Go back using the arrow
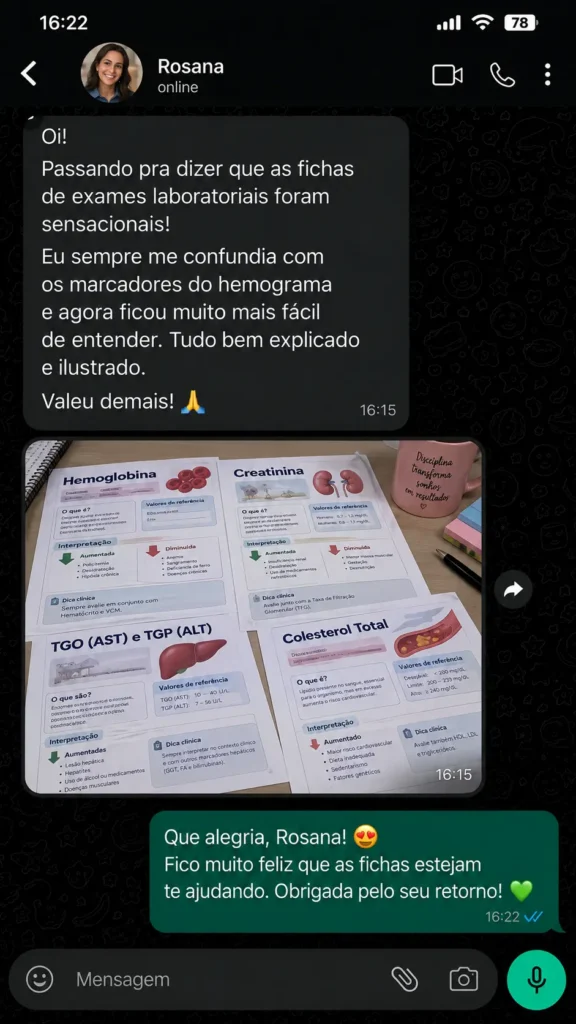Screen dimensions: 576x1024 point(29,74)
